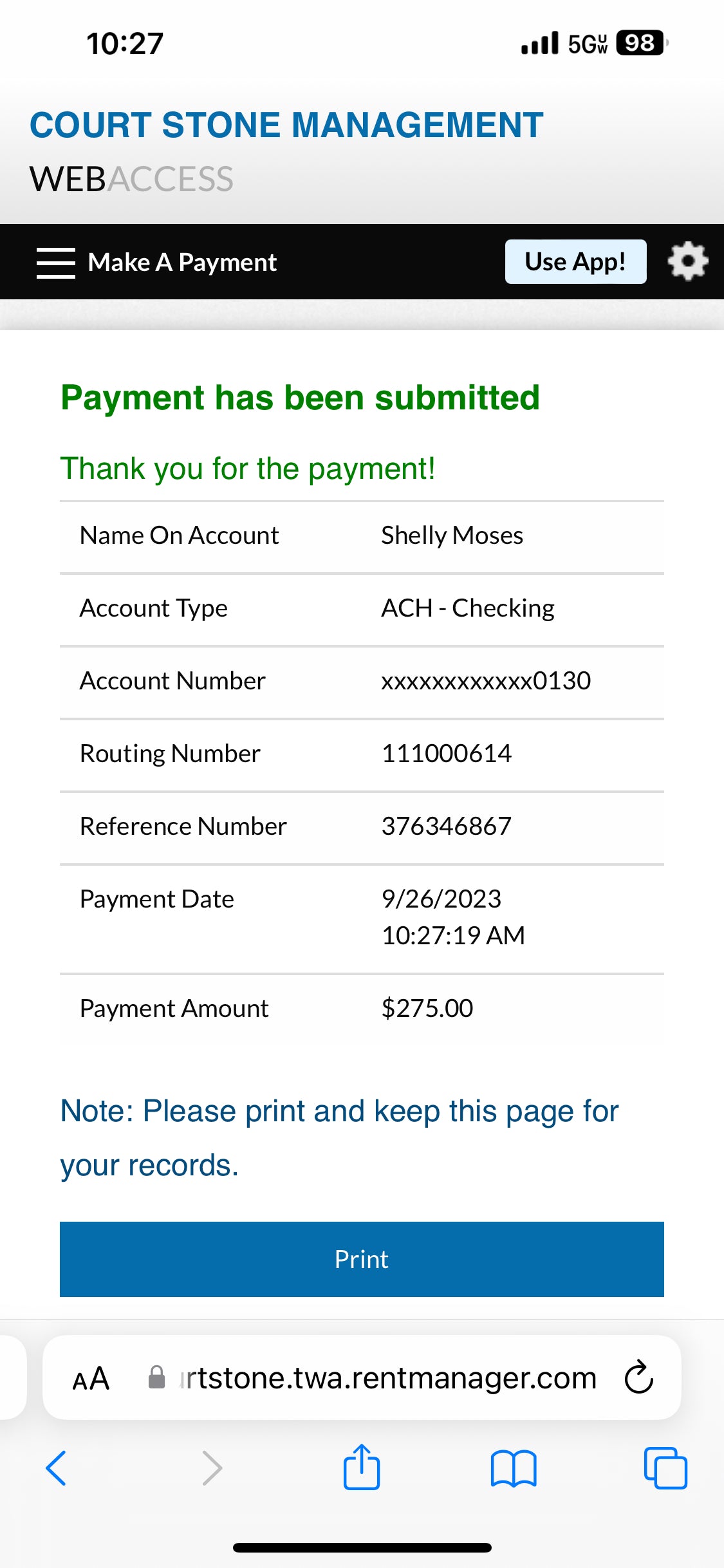Share this page
Image resolution: width=724 pixels, height=1568 pixels.
pos(362,1466)
